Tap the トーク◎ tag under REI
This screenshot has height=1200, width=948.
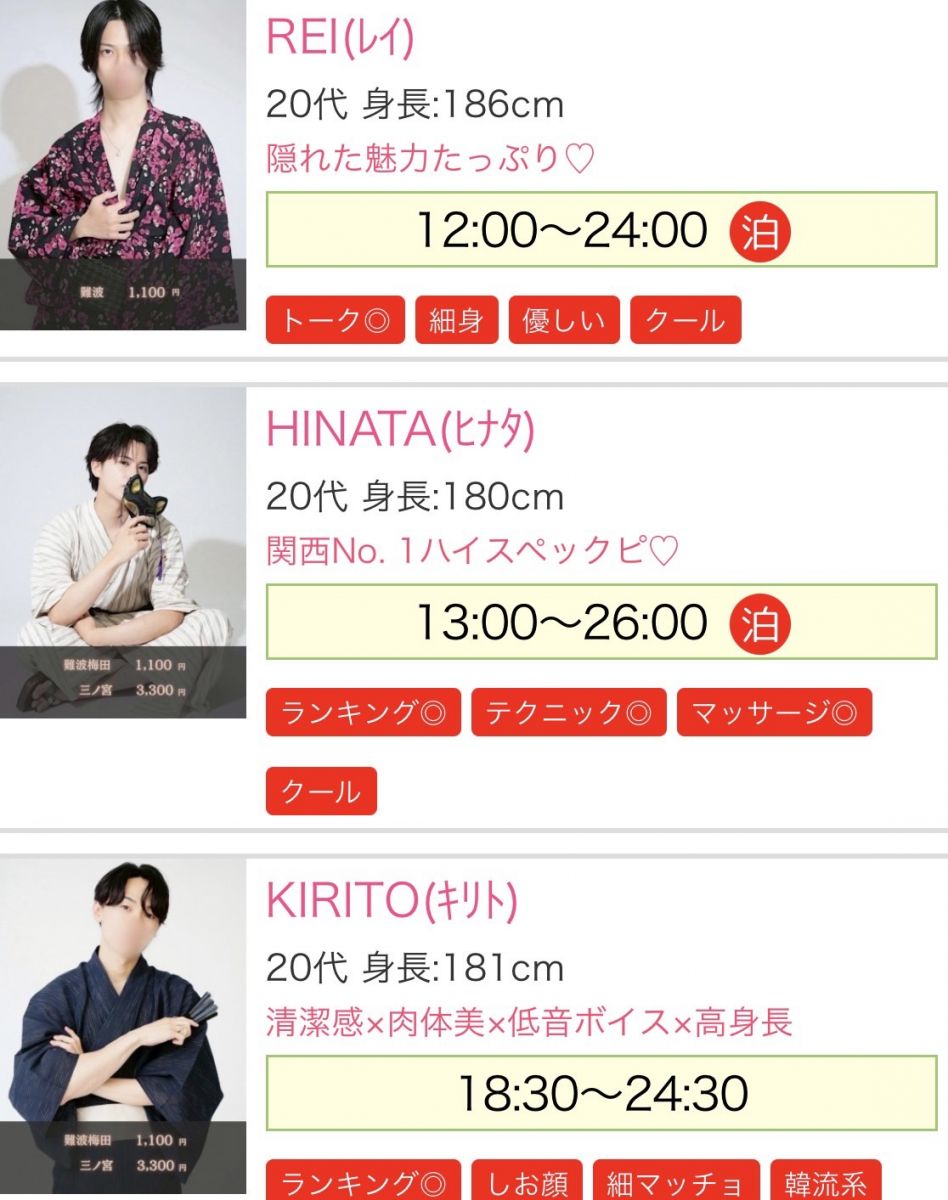coord(335,320)
